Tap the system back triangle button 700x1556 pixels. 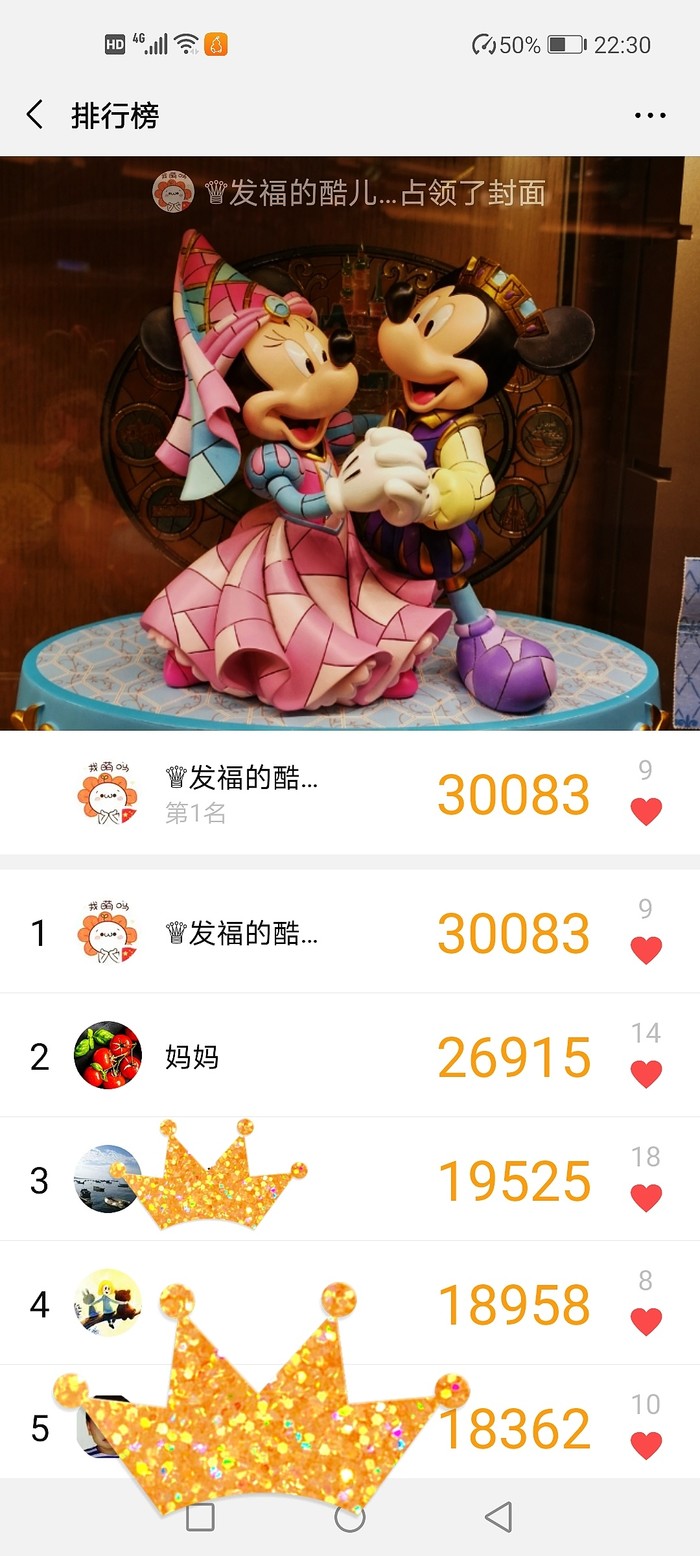pos(498,1516)
